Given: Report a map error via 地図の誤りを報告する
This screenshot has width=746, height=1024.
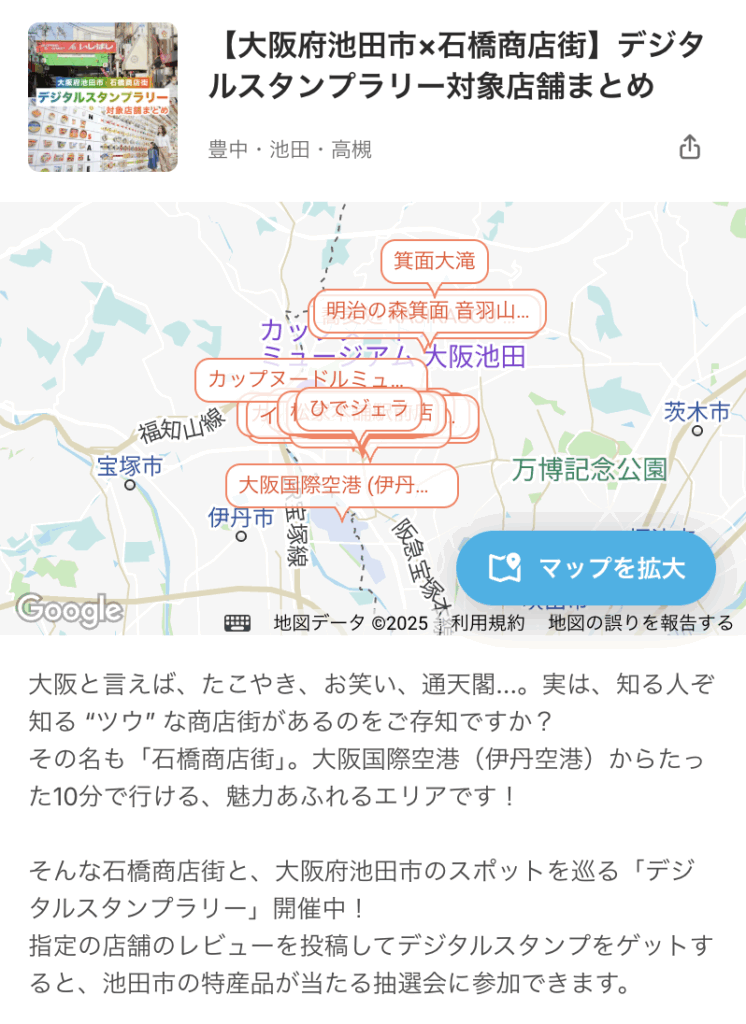Looking at the screenshot, I should pos(641,623).
